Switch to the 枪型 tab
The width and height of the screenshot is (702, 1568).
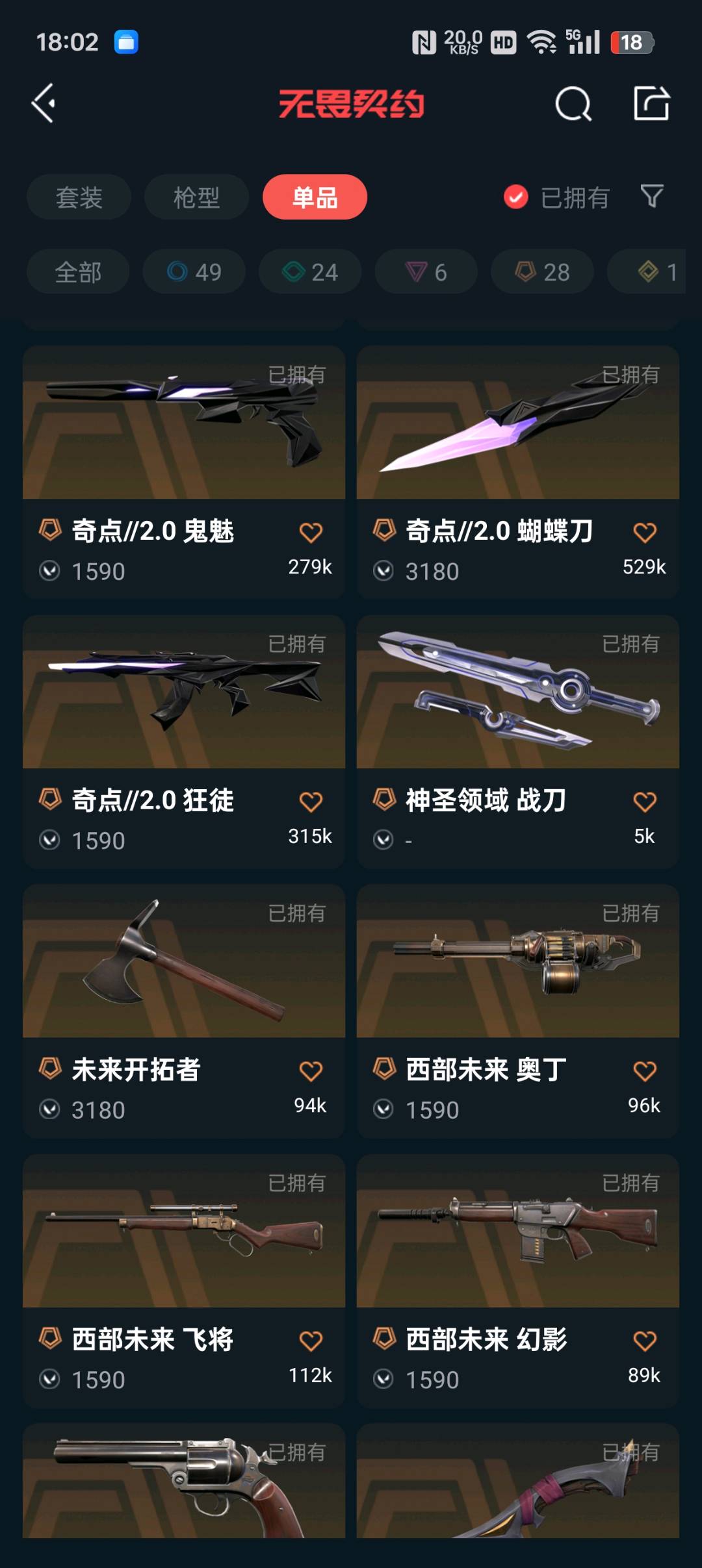pos(196,197)
